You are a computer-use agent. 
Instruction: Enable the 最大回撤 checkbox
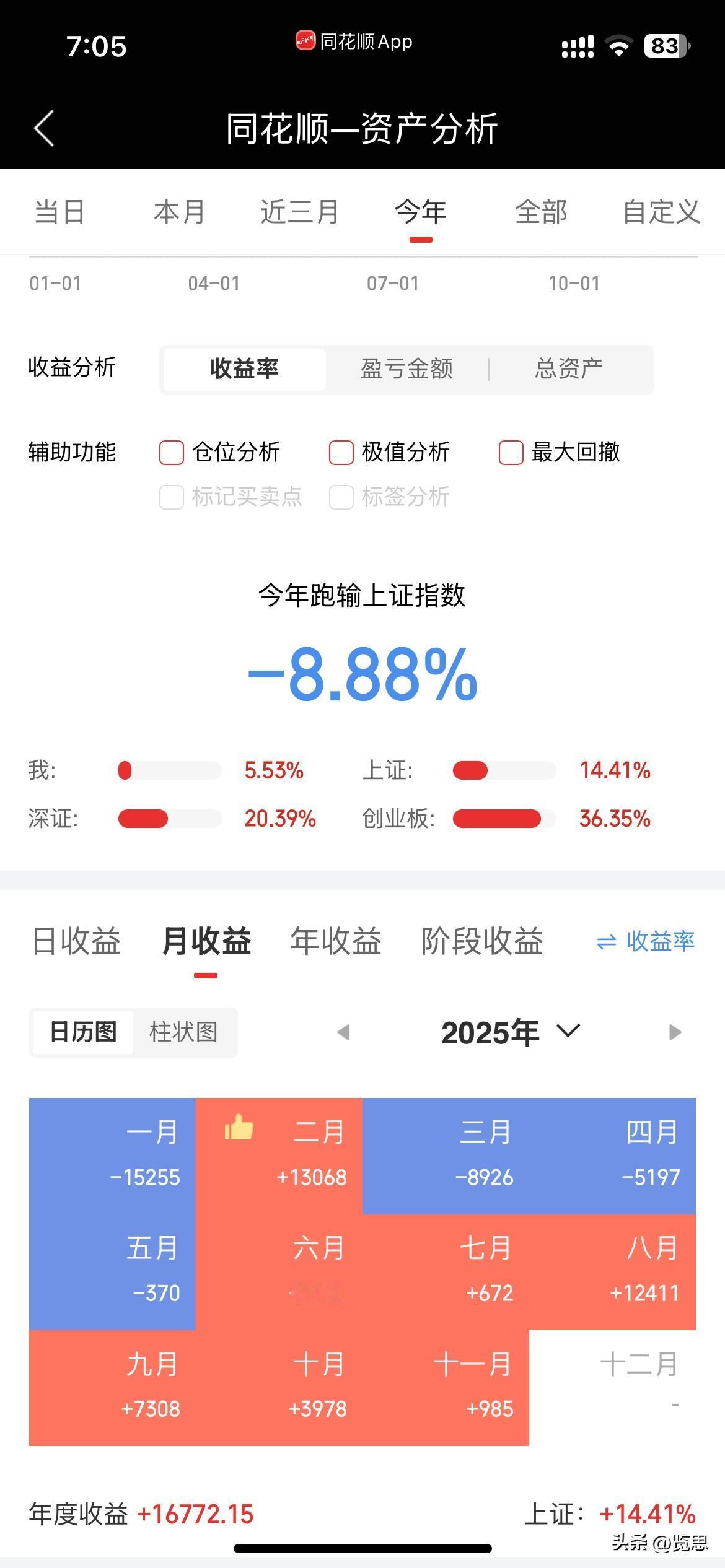(510, 453)
